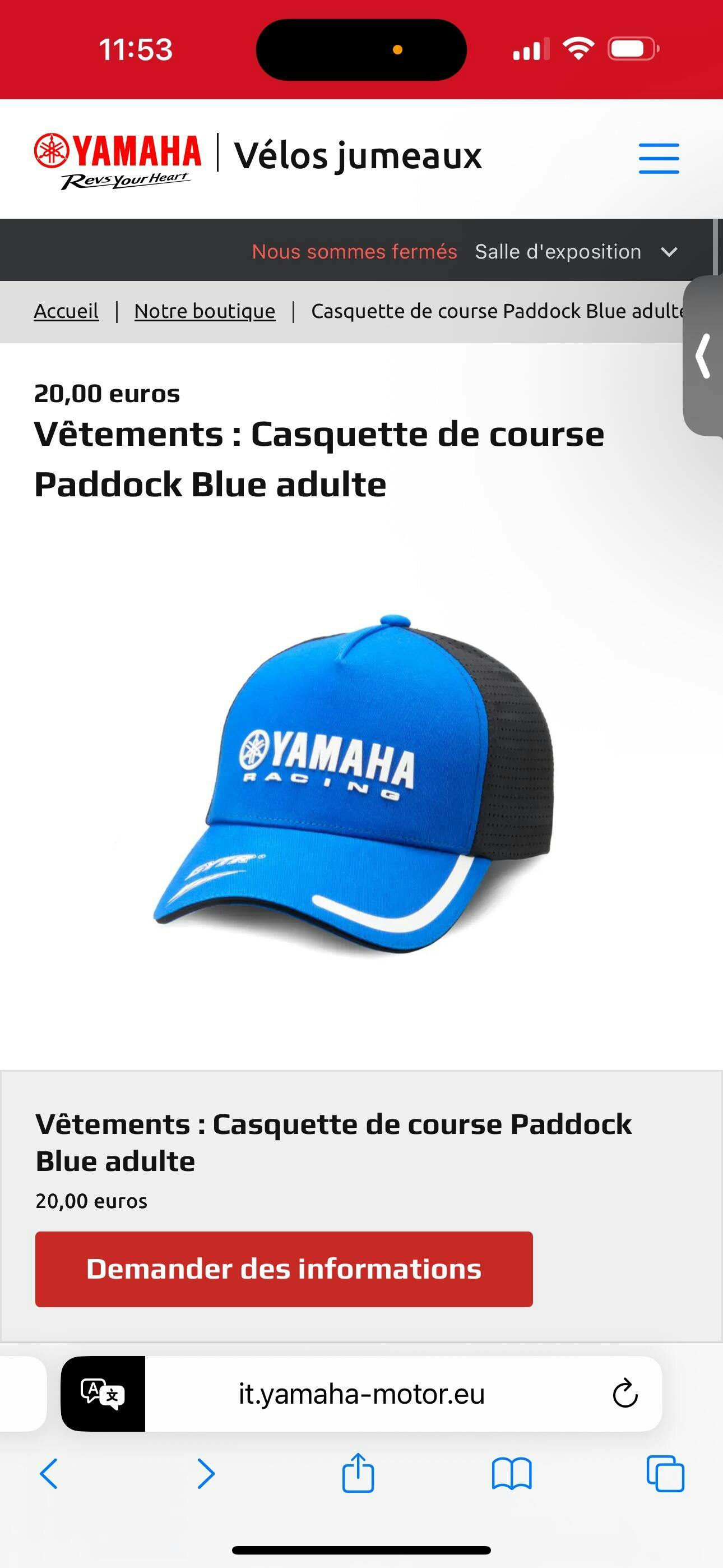Go to Accueil breadcrumb link
Screen dimensions: 723x1568
tap(66, 311)
